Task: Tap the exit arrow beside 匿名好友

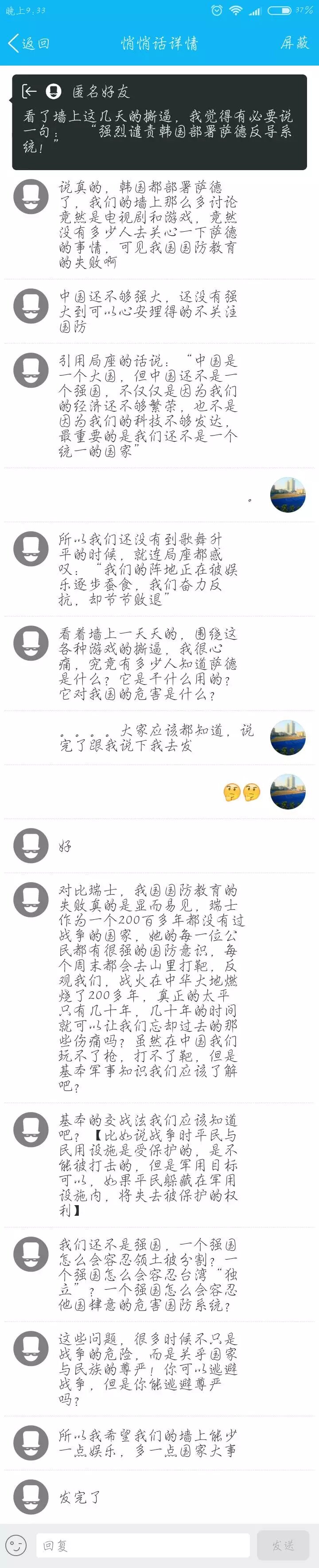Action: click(29, 91)
